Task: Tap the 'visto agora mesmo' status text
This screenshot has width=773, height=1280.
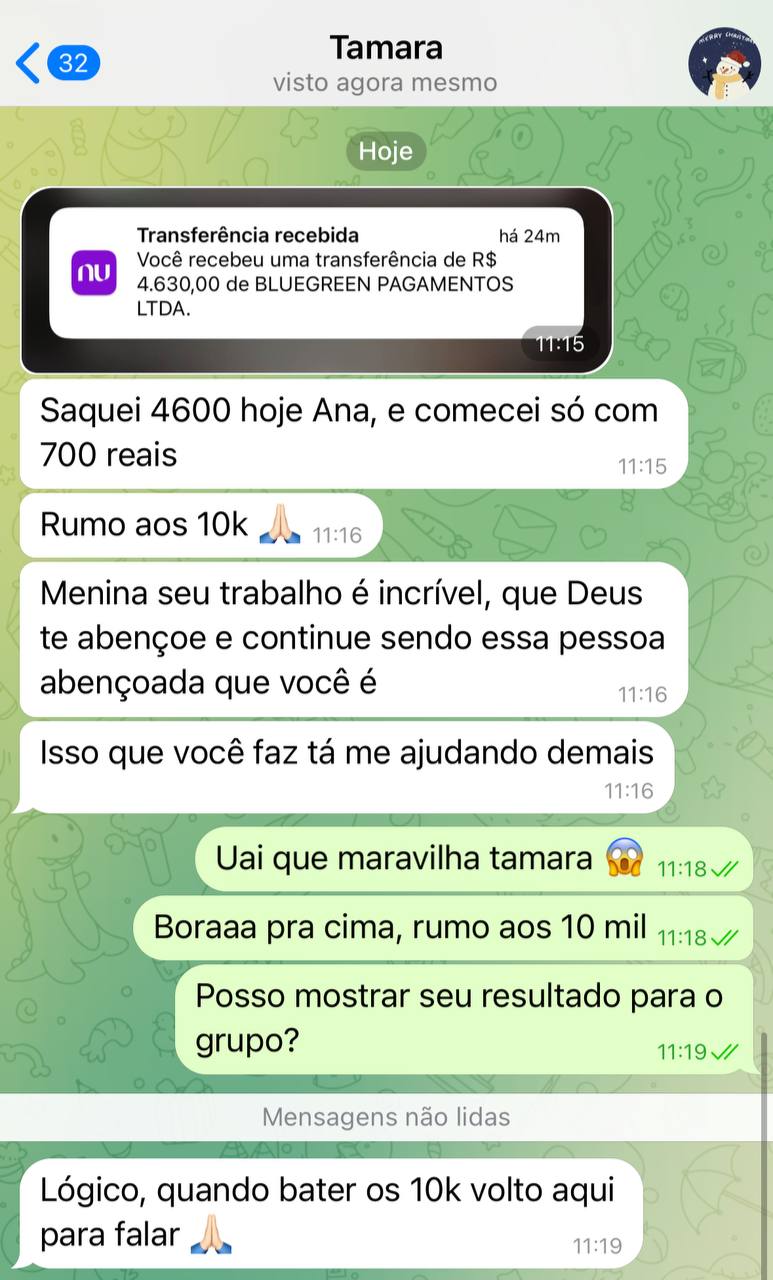Action: point(386,83)
